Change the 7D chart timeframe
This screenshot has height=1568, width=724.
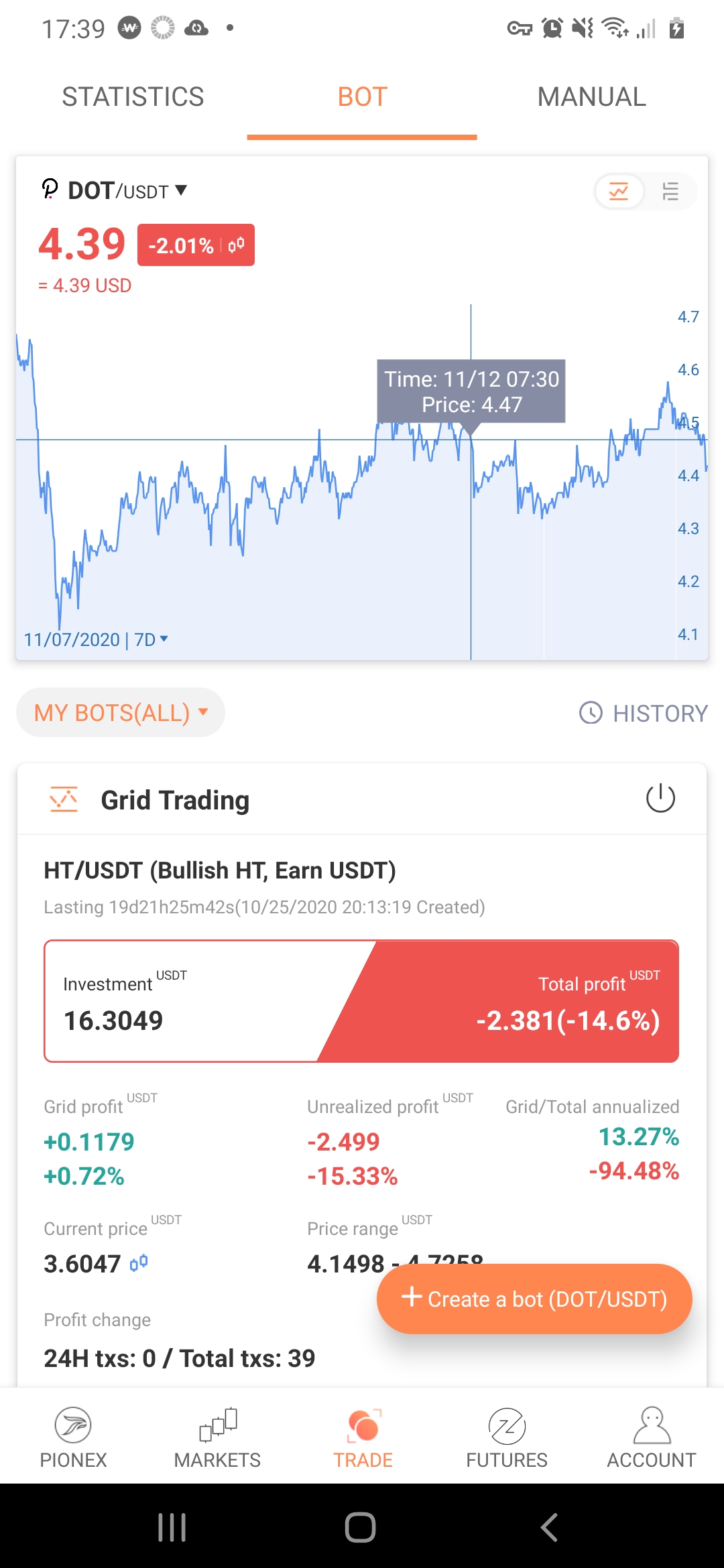tap(151, 639)
